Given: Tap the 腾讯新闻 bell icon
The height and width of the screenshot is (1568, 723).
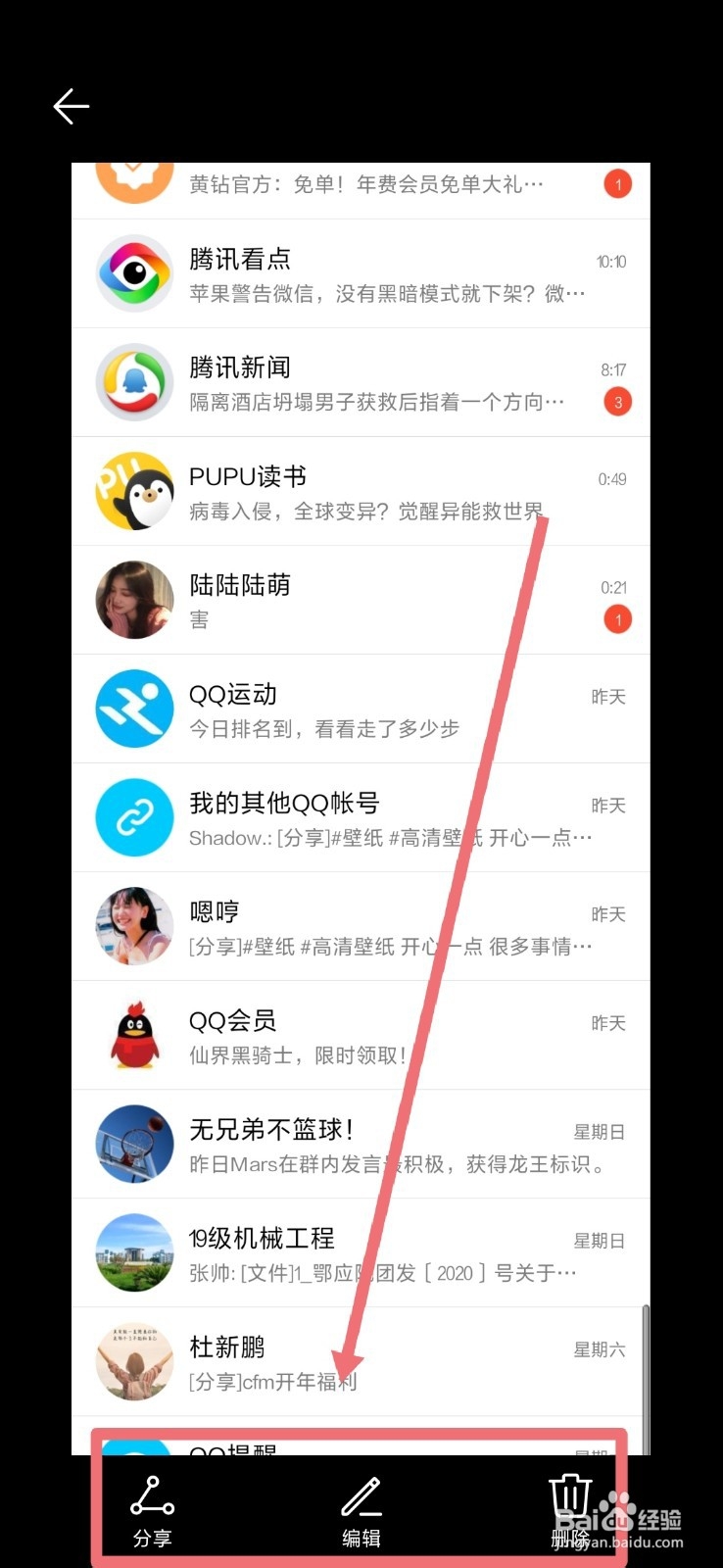Looking at the screenshot, I should [134, 381].
